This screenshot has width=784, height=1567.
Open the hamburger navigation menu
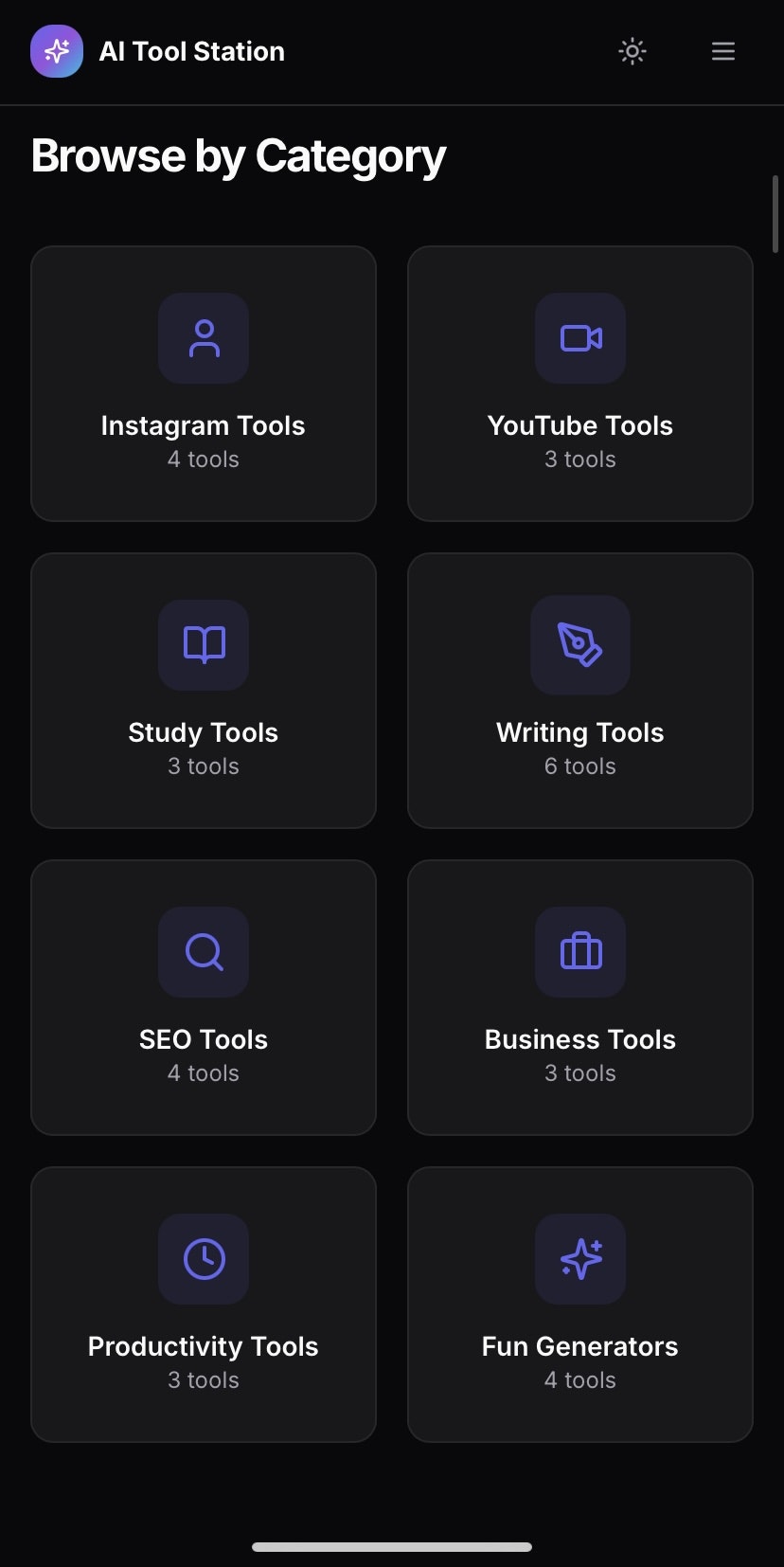click(x=722, y=51)
